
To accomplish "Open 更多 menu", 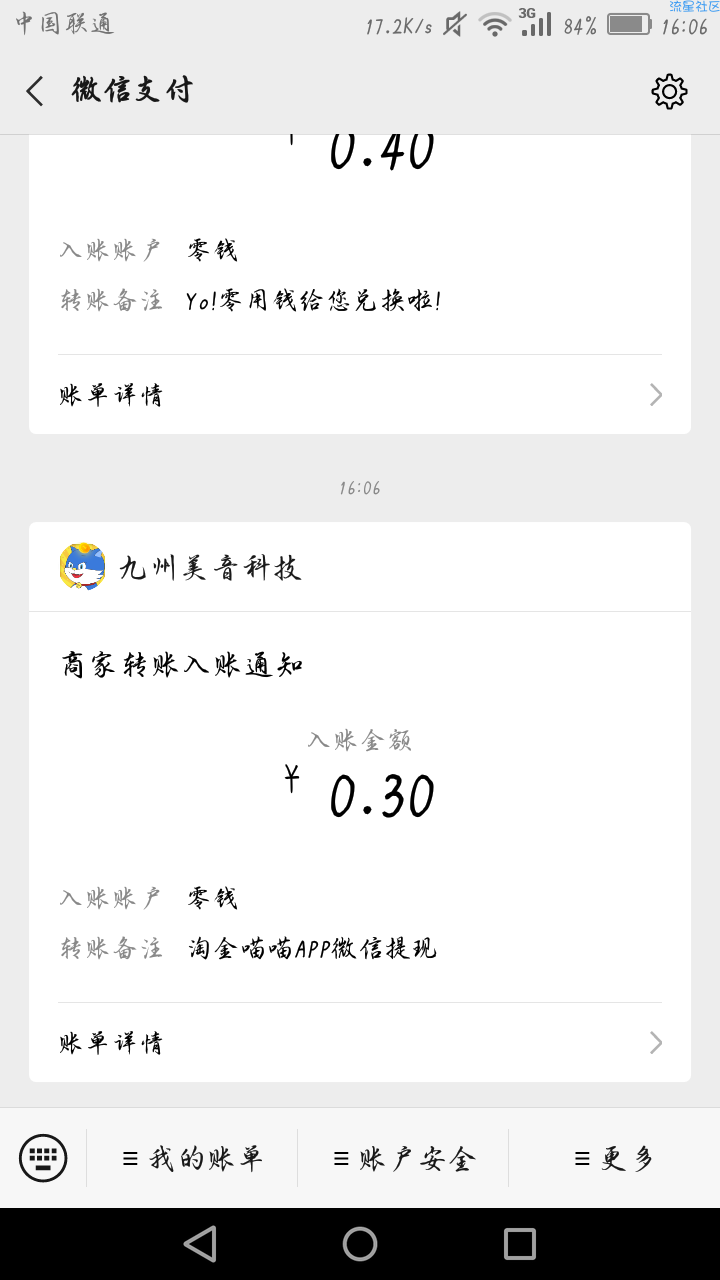I will click(x=614, y=1159).
